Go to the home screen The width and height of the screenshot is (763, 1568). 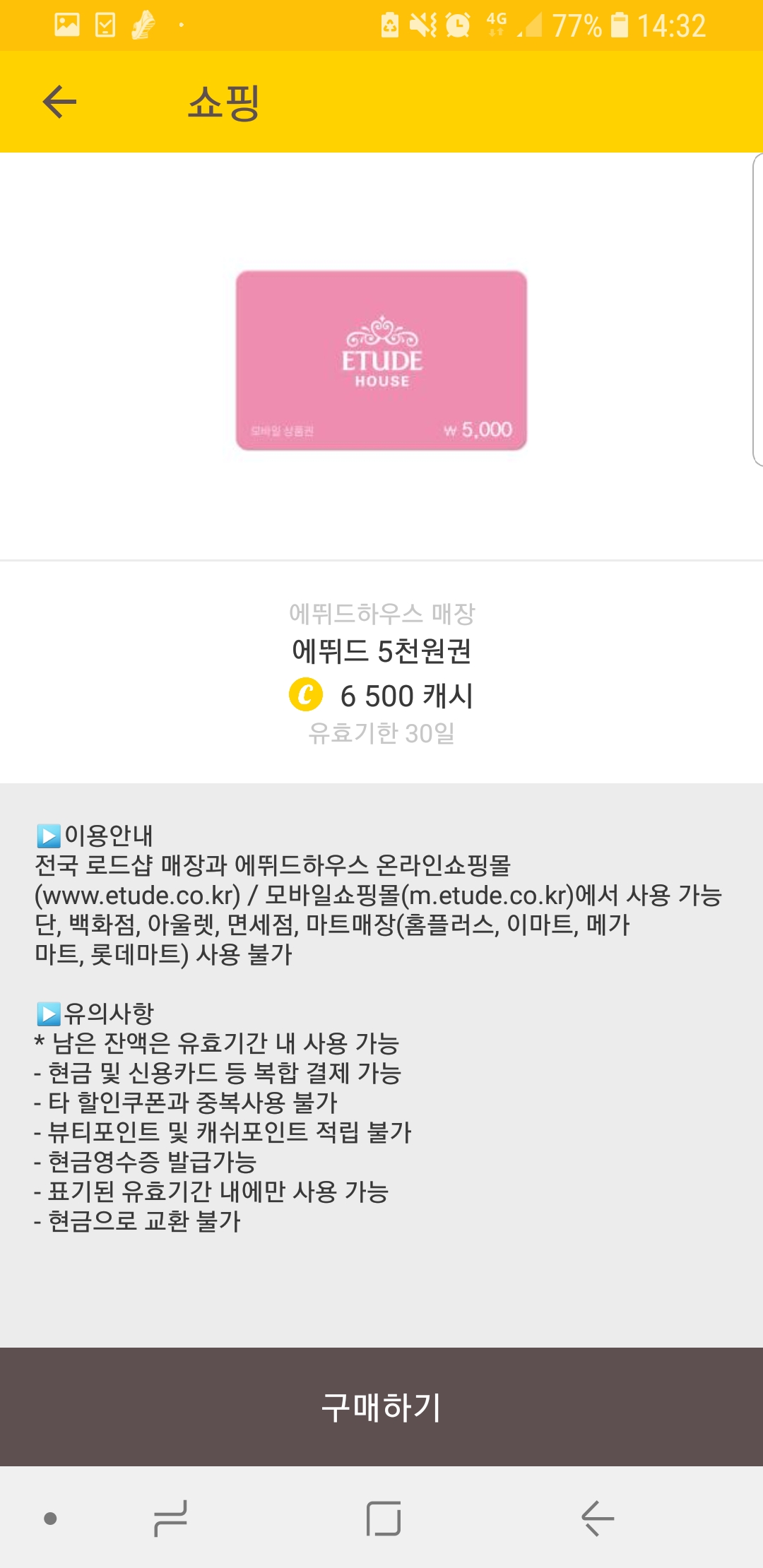[384, 1519]
